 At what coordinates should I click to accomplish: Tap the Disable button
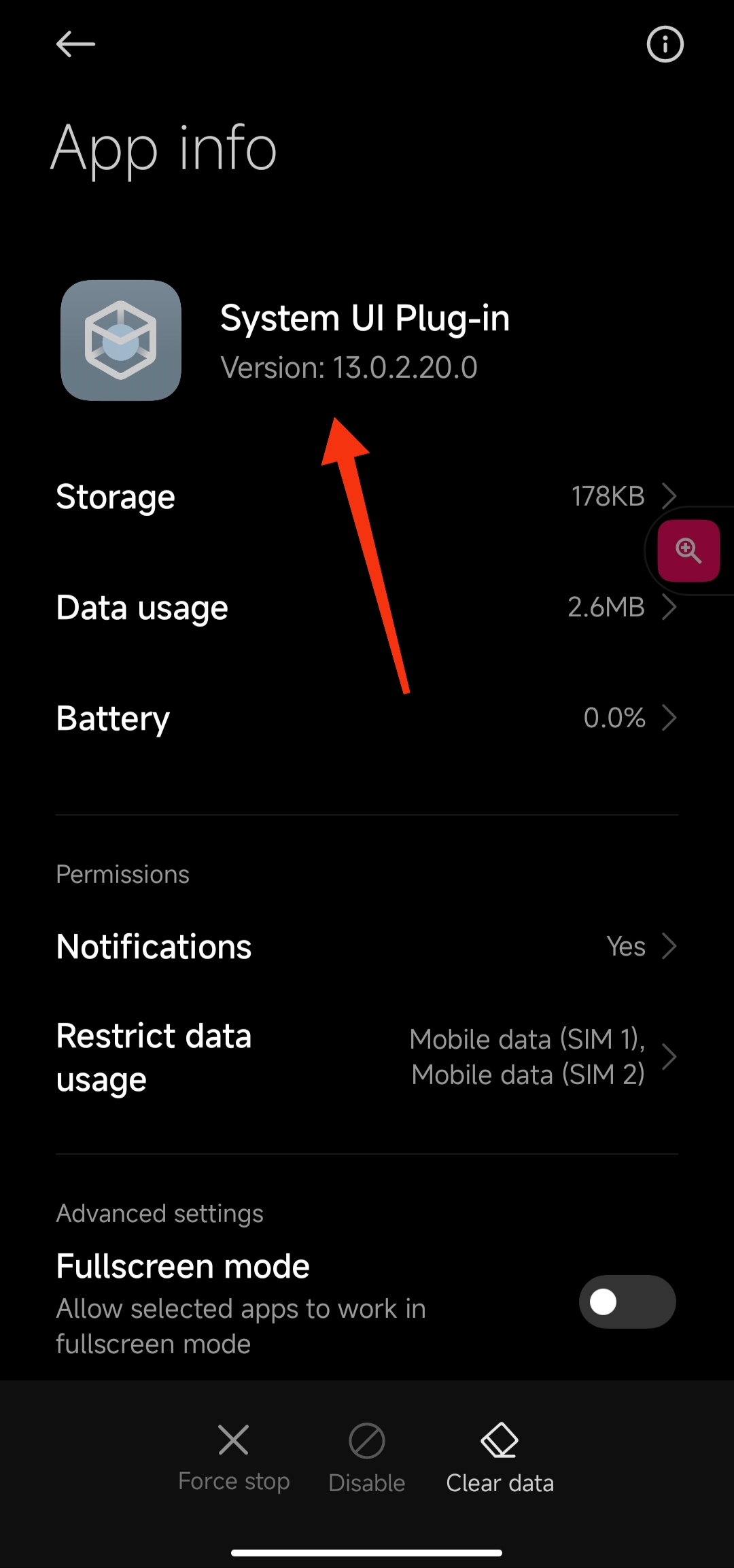click(x=367, y=1458)
